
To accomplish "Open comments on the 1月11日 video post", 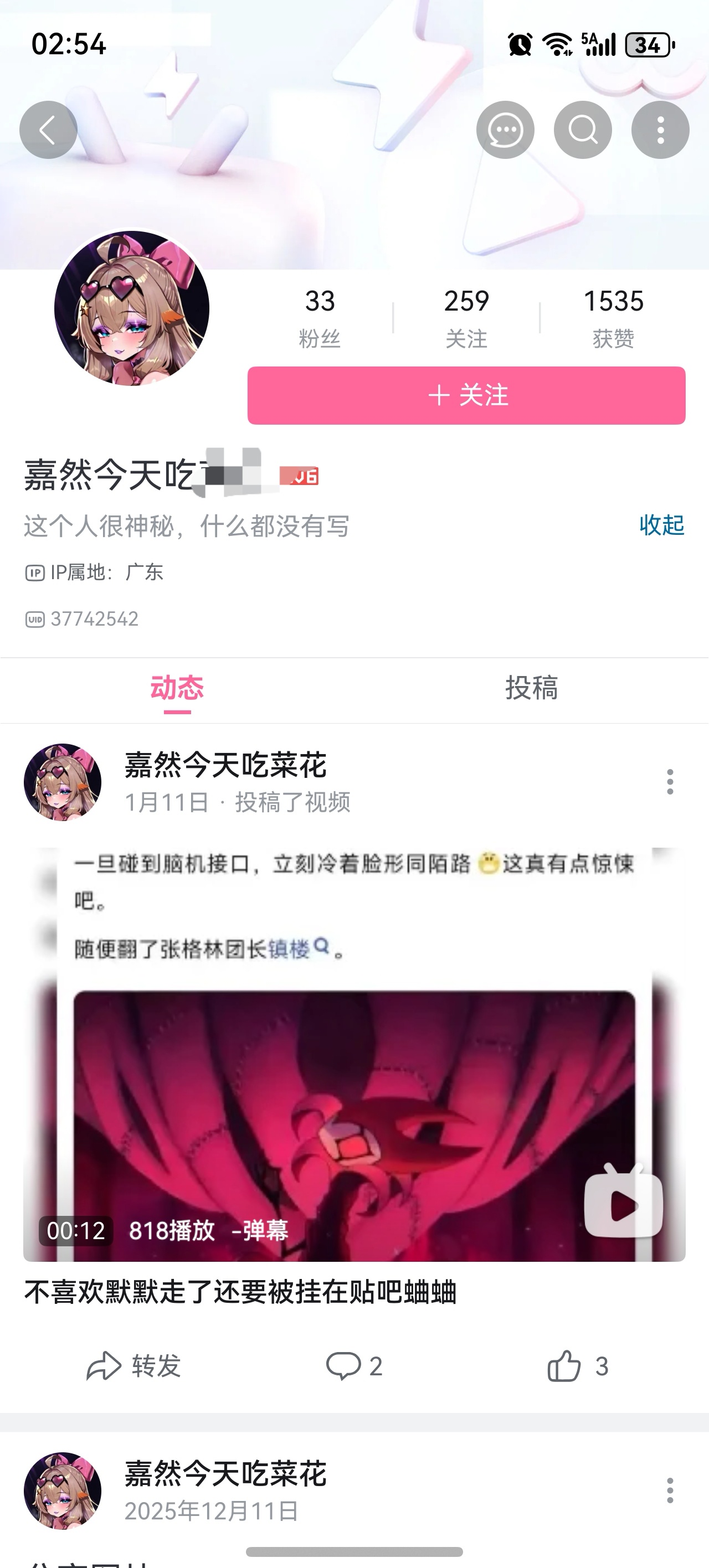I will click(354, 1366).
